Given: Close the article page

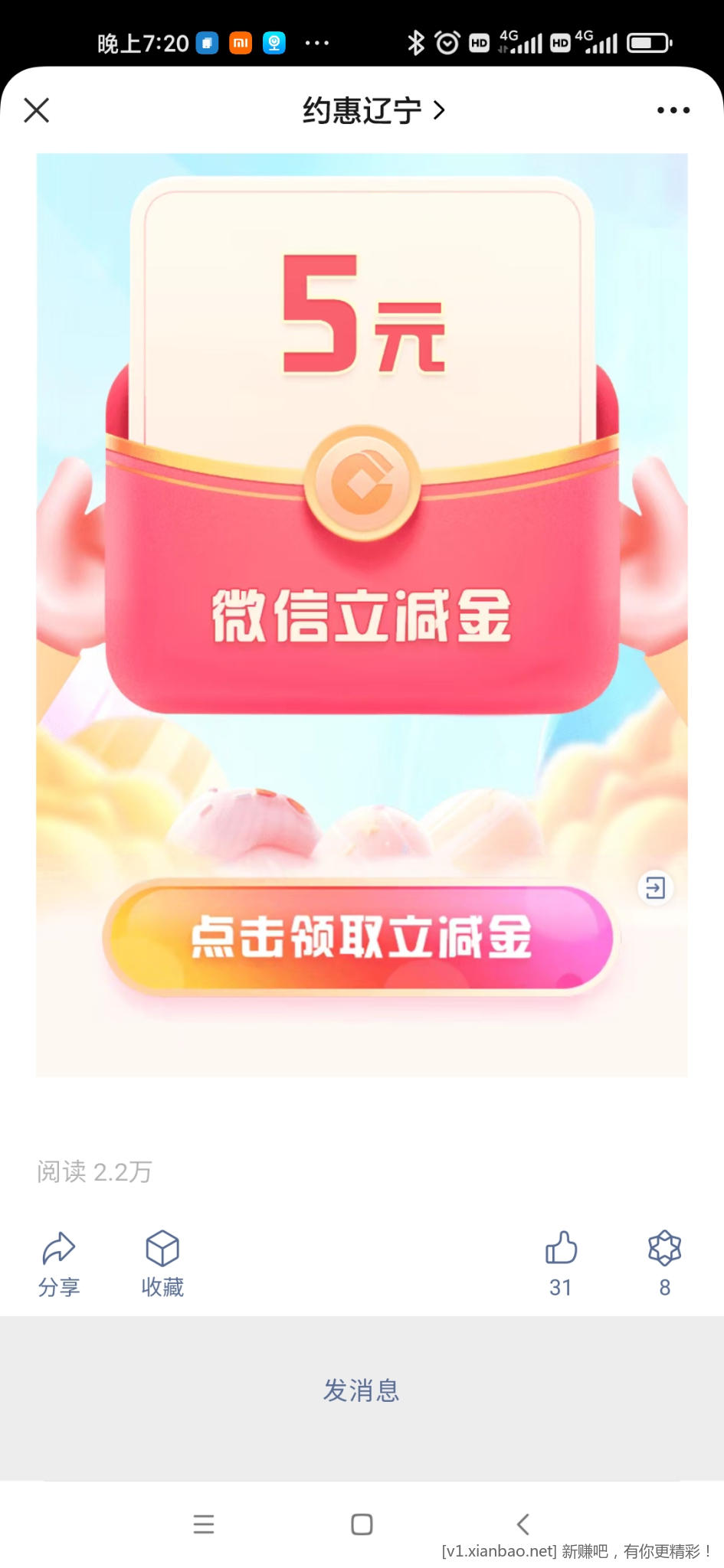Looking at the screenshot, I should click(x=36, y=110).
